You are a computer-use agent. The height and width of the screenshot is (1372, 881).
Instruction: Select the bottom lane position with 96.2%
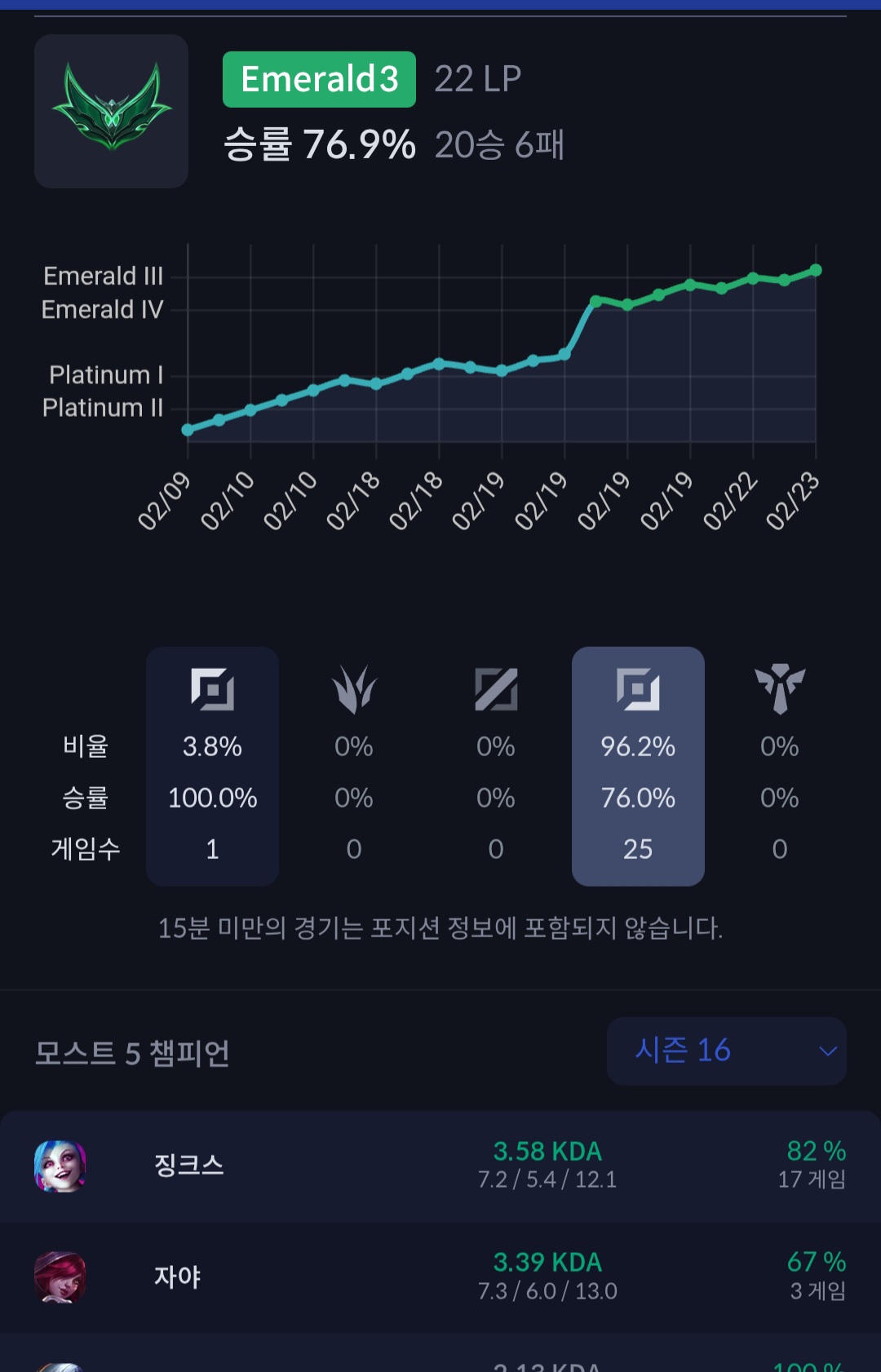[638, 766]
